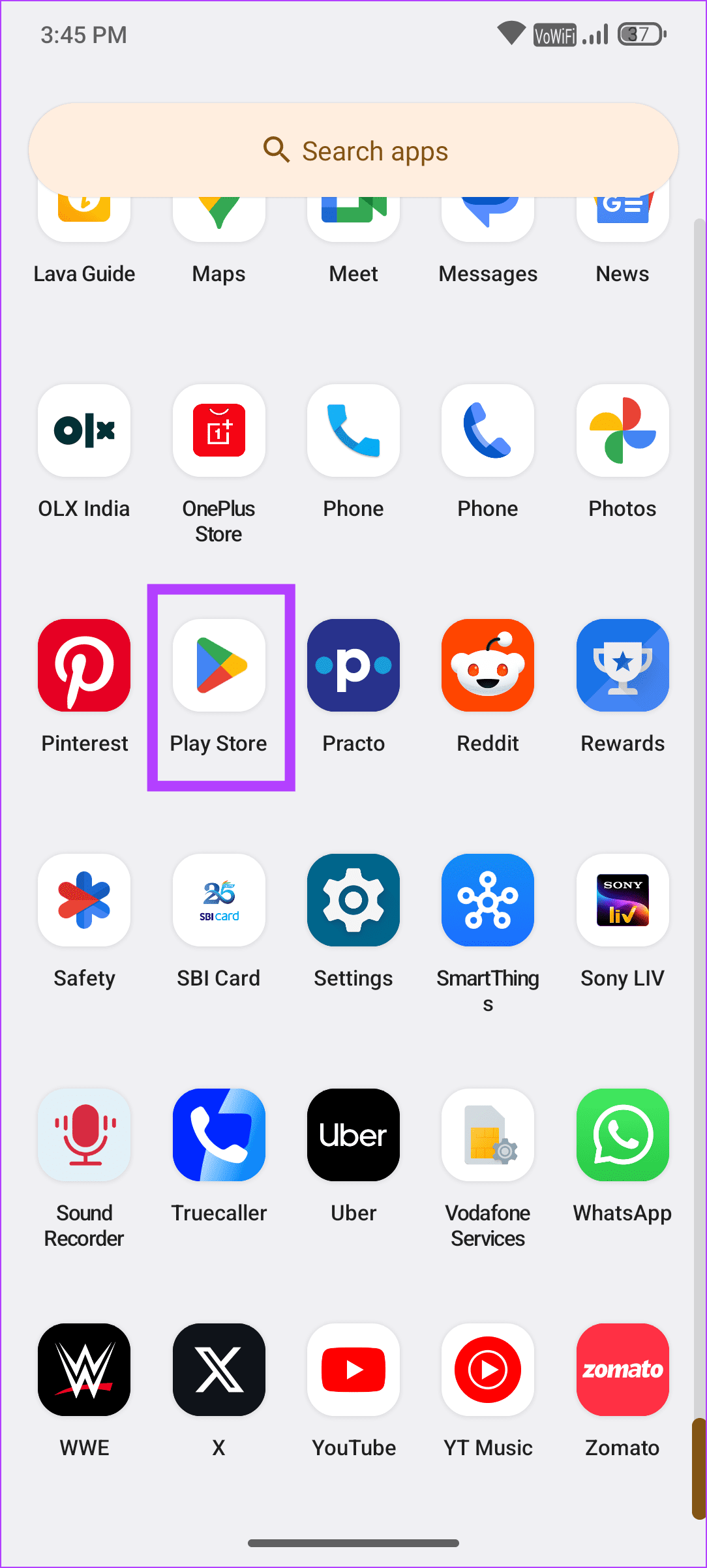The width and height of the screenshot is (707, 1568).
Task: Launch the Uber app
Action: 353,1135
